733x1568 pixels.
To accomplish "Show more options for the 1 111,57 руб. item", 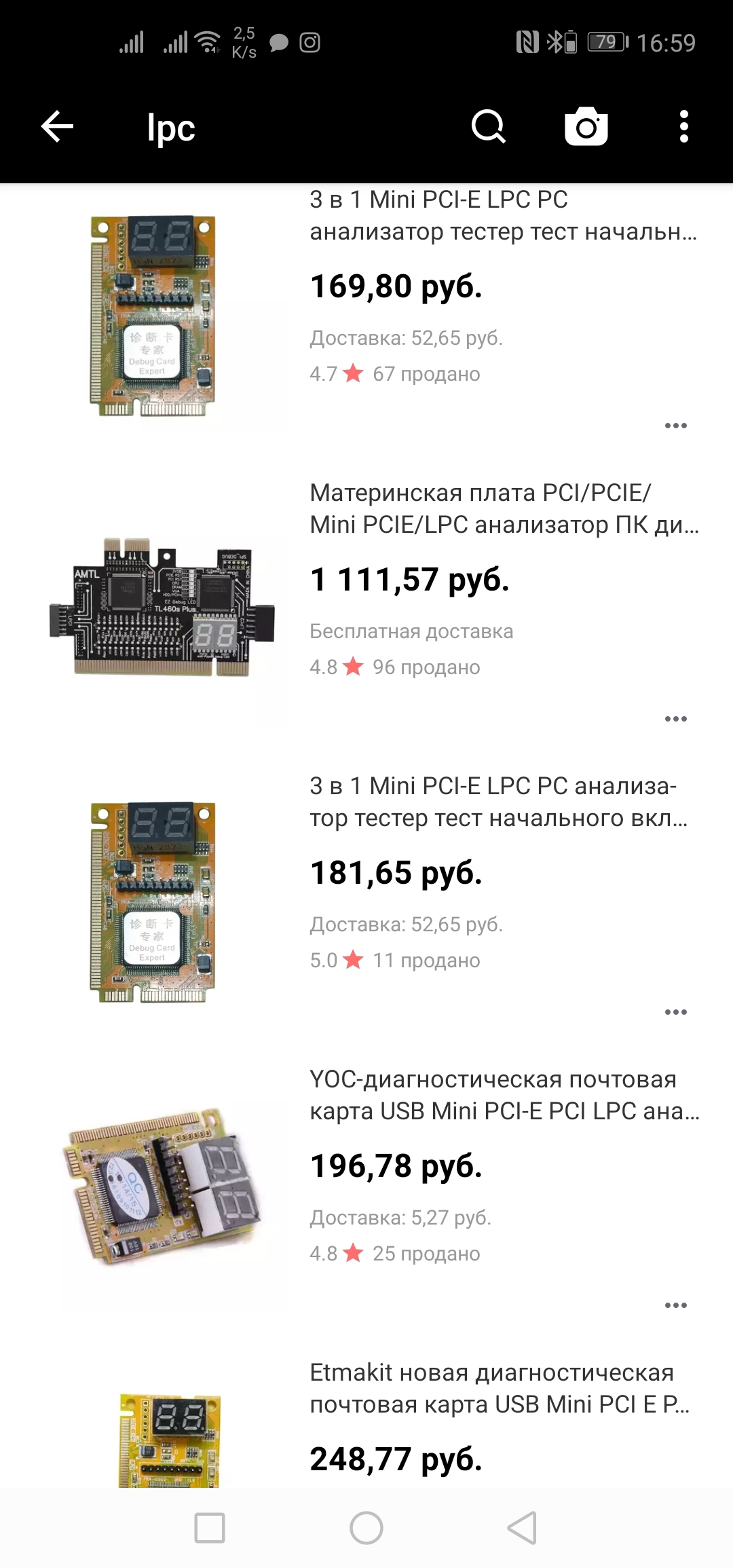I will tap(675, 719).
